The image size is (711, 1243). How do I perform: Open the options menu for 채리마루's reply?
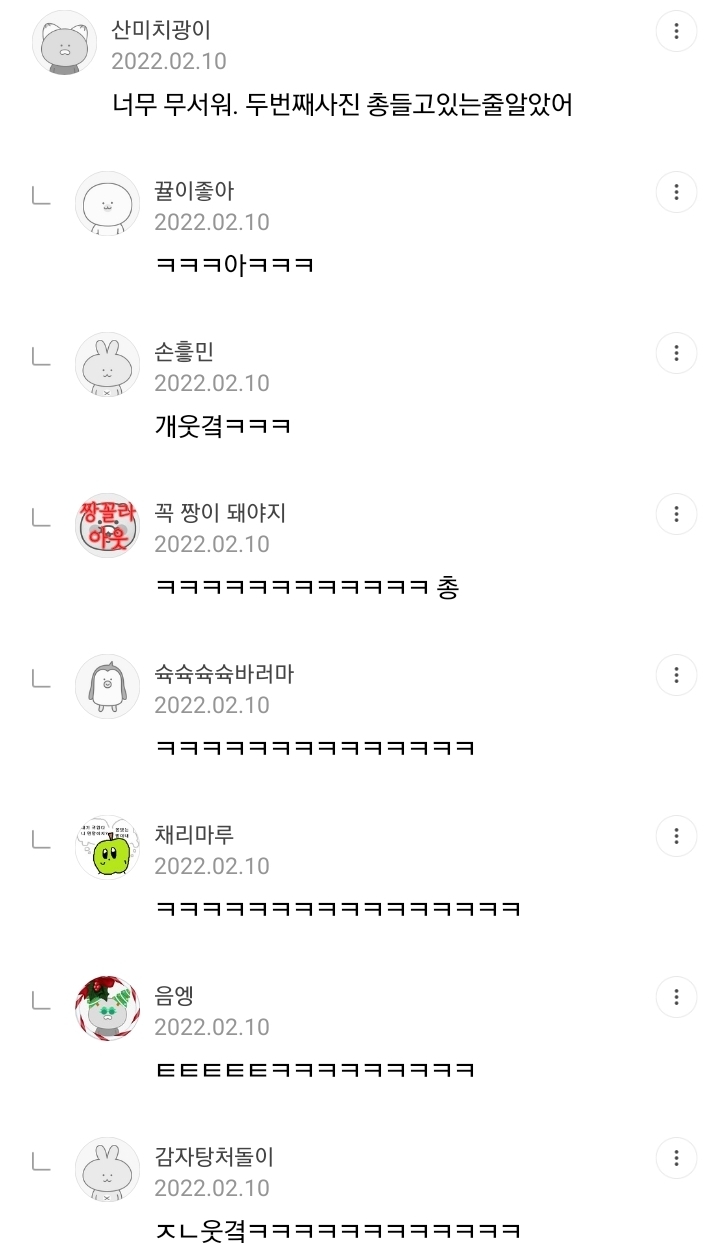click(x=676, y=836)
